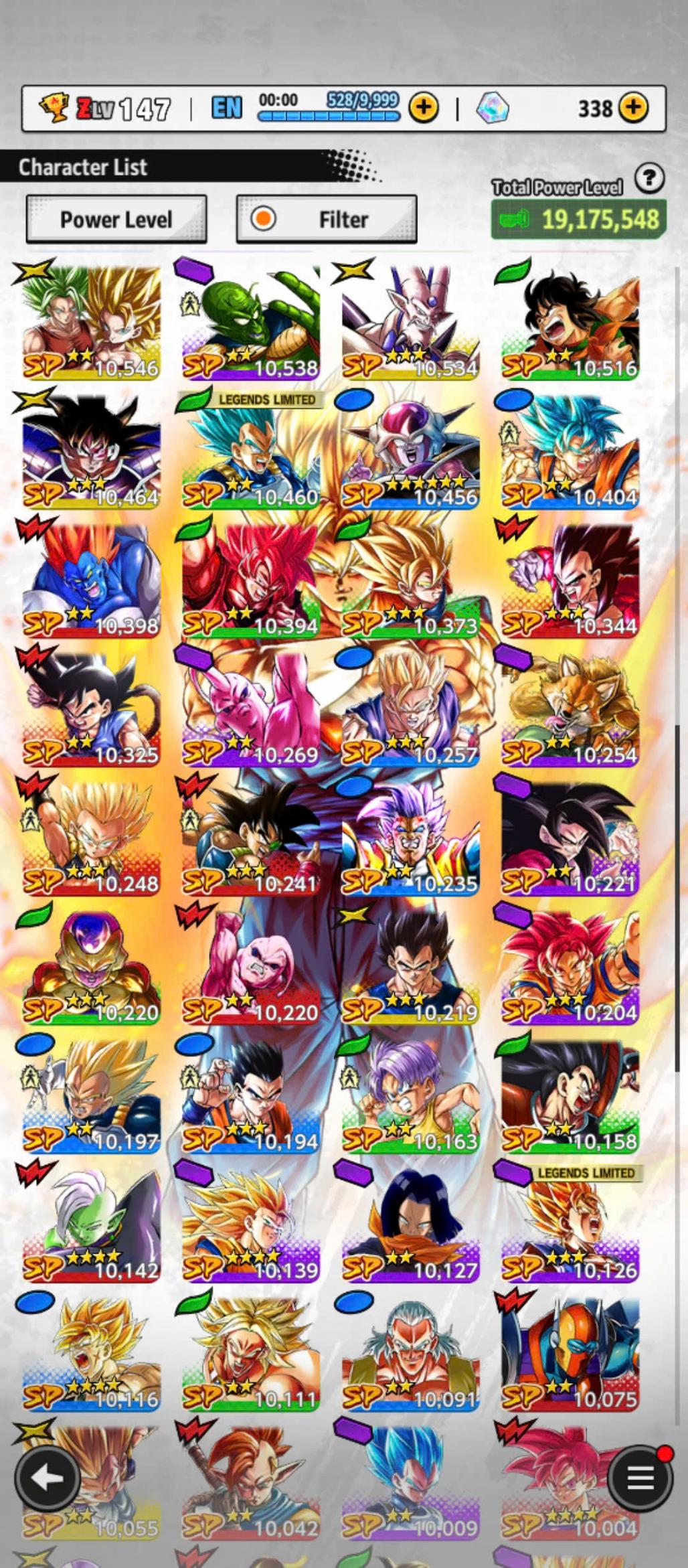
Task: Select the Legends Limited character with 10,460
Action: point(251,452)
